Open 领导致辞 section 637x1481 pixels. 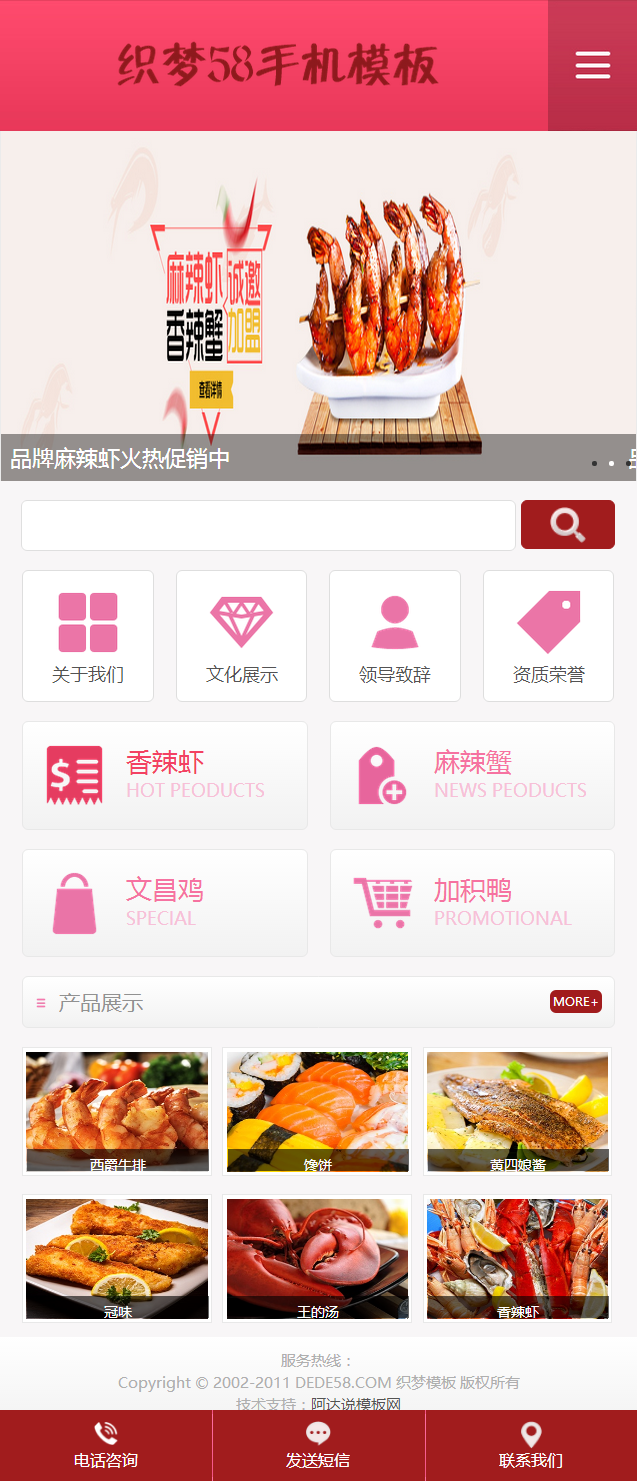pos(395,636)
